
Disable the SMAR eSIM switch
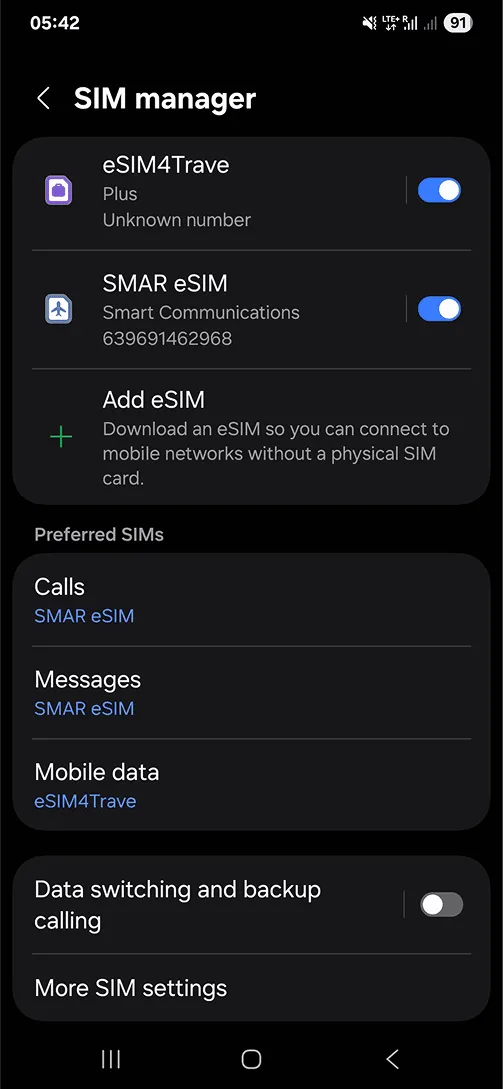point(440,309)
